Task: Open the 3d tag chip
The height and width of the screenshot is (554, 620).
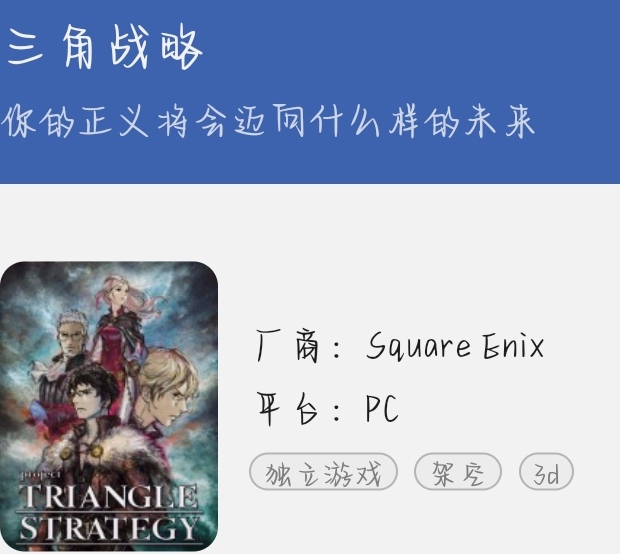Action: (546, 472)
